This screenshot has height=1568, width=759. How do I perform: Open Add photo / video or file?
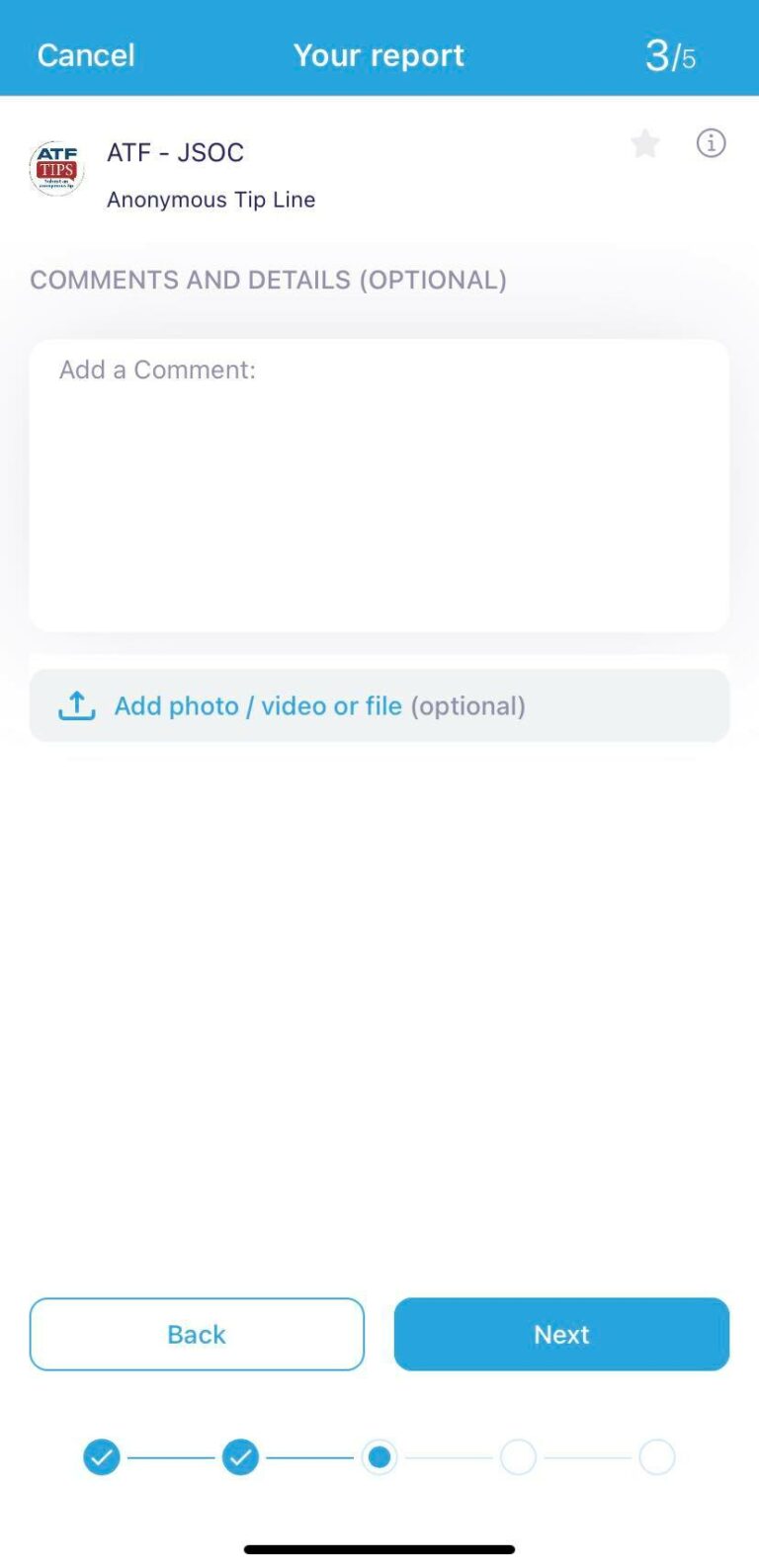(x=379, y=704)
